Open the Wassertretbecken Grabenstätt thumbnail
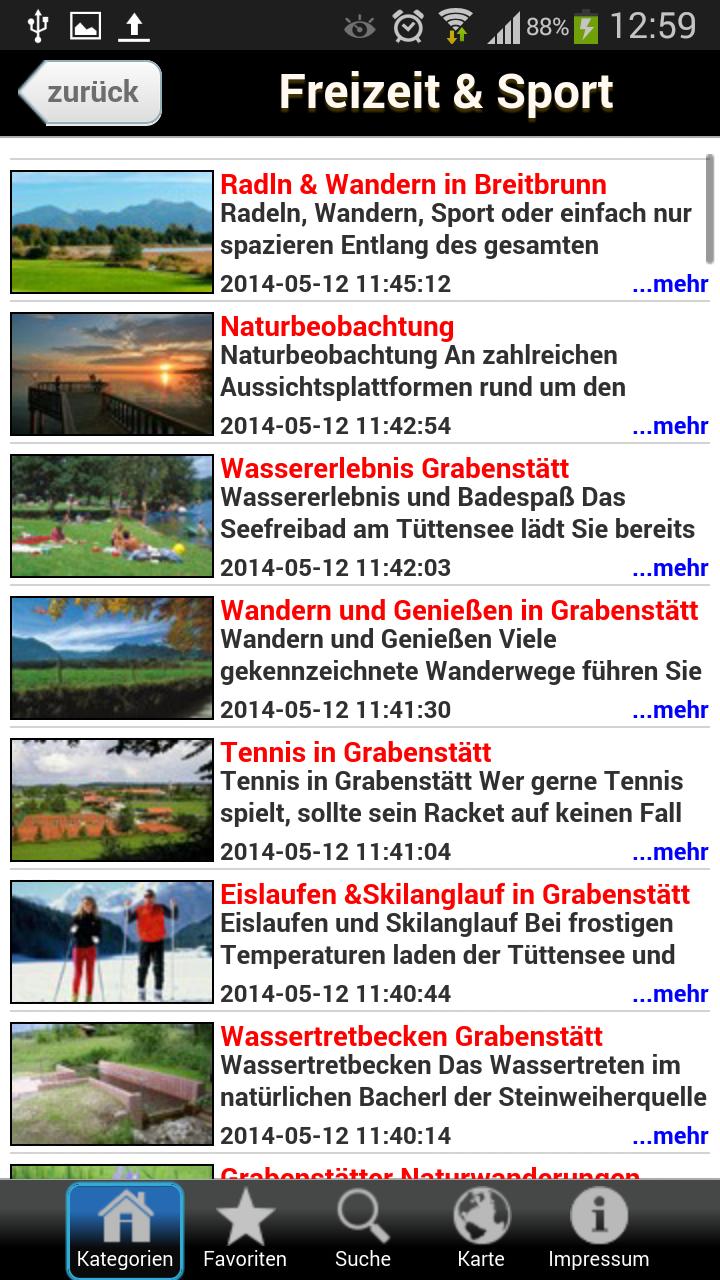Viewport: 720px width, 1280px height. click(112, 1084)
